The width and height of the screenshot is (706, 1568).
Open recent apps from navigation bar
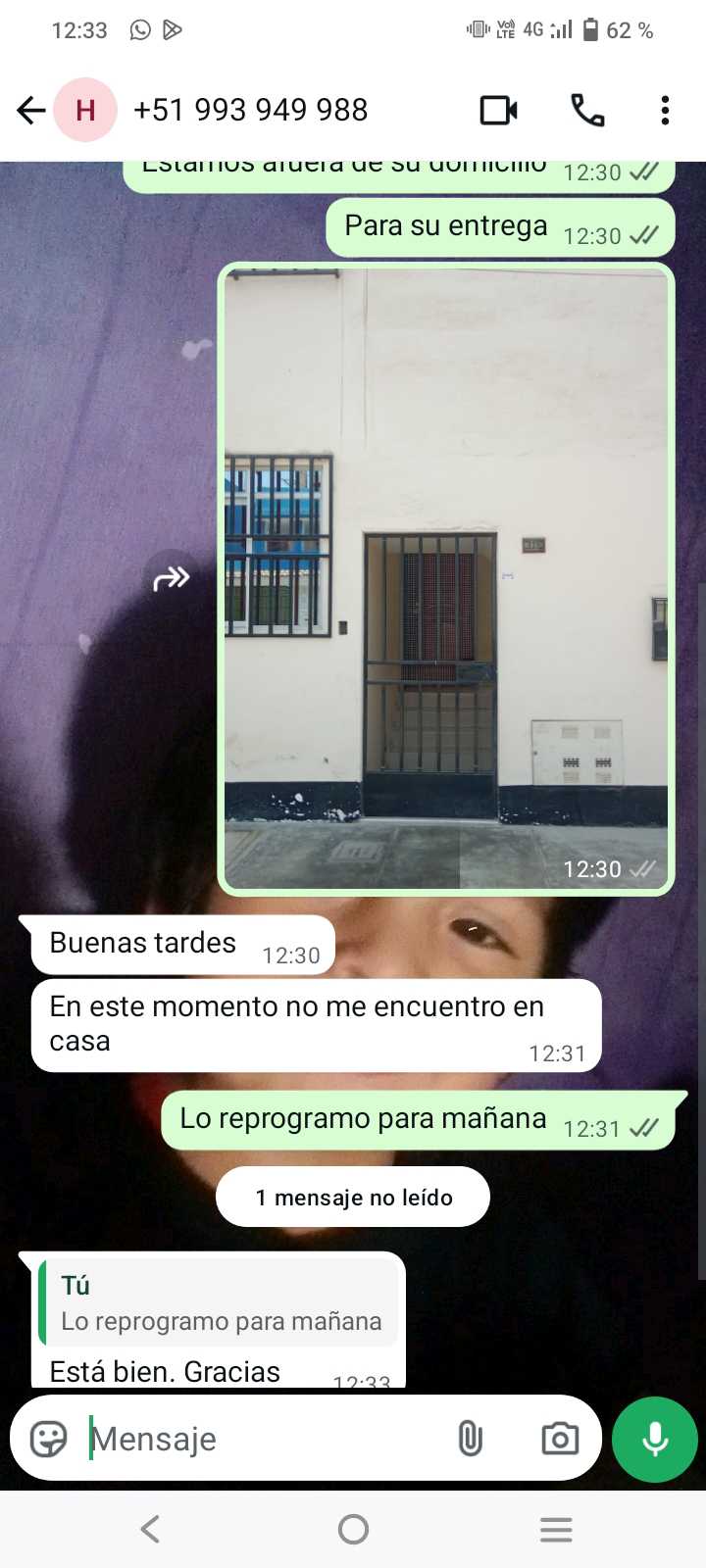point(556,1529)
